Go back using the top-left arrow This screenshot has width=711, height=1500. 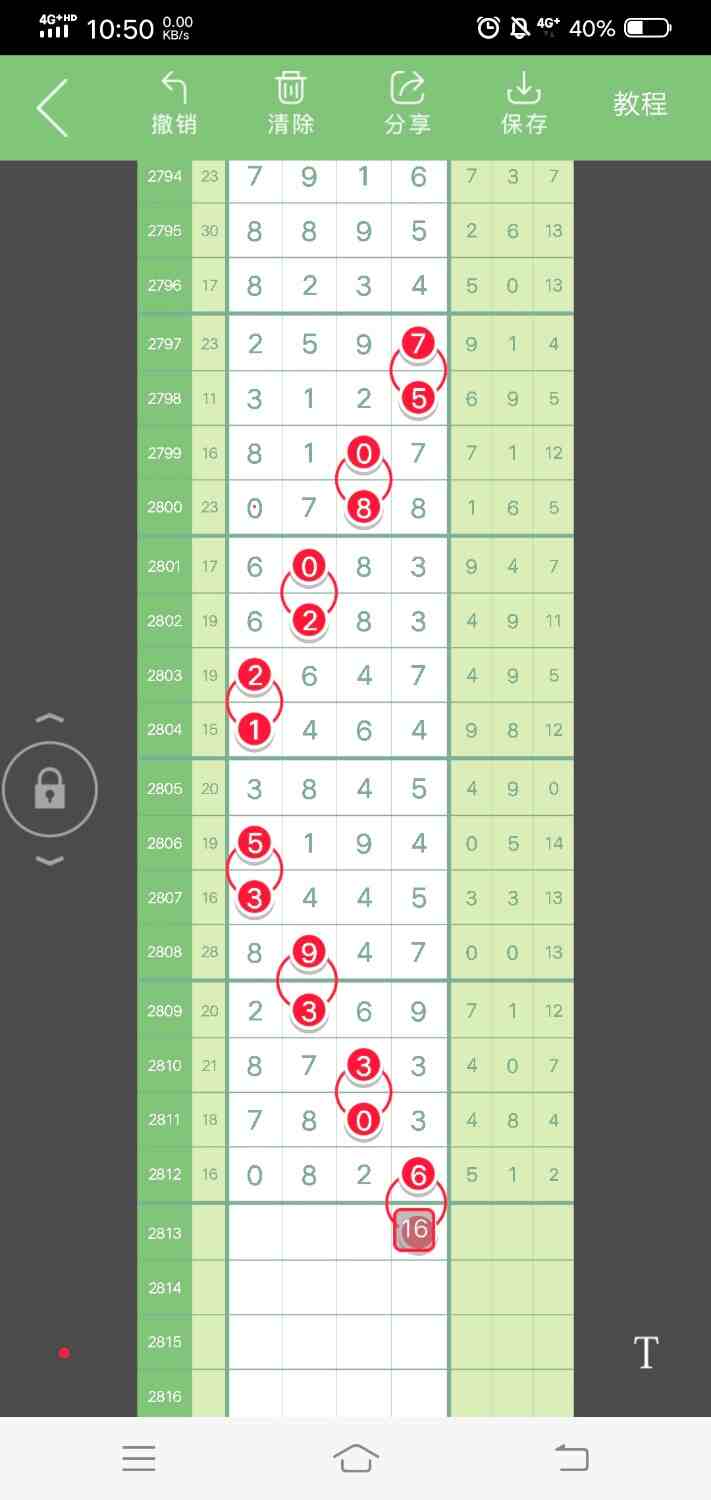pyautogui.click(x=53, y=107)
